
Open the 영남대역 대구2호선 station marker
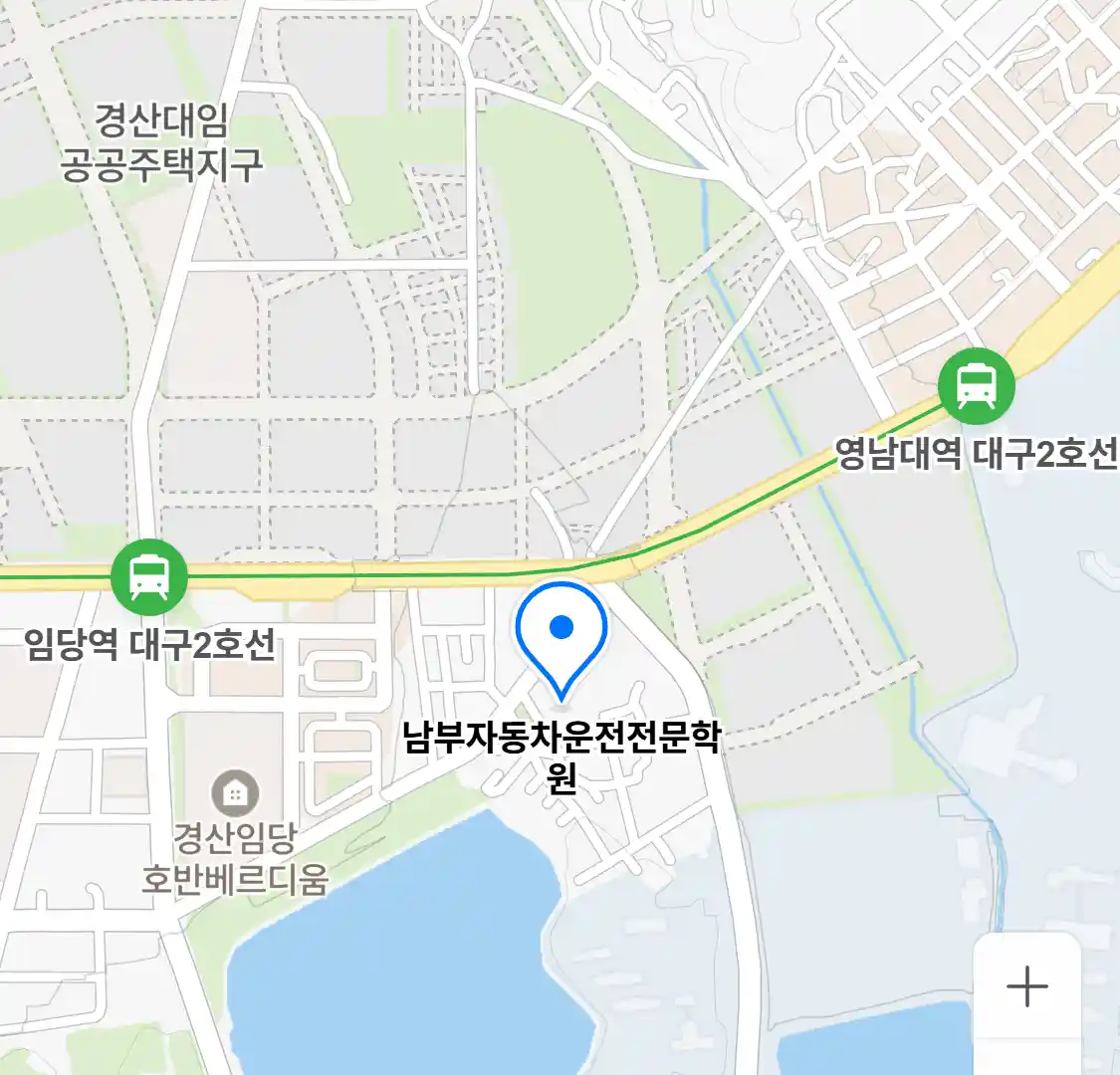977,387
